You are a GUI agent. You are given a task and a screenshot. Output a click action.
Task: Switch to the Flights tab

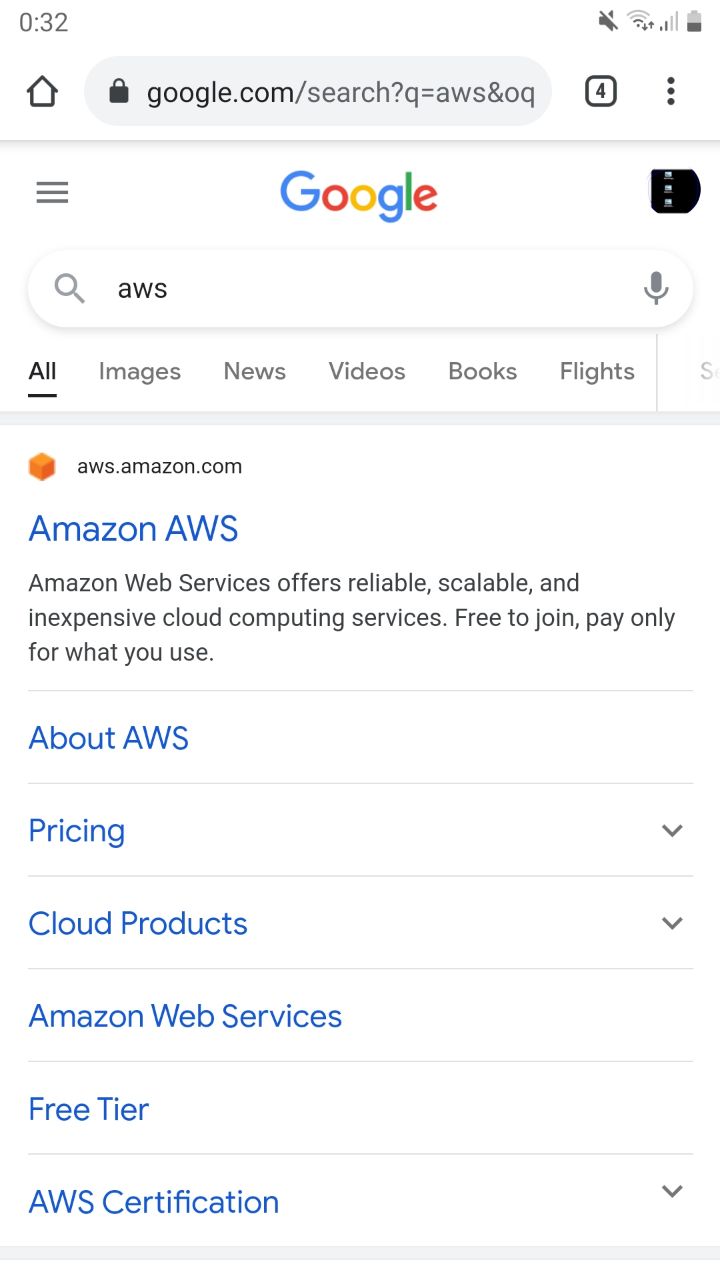(x=597, y=372)
